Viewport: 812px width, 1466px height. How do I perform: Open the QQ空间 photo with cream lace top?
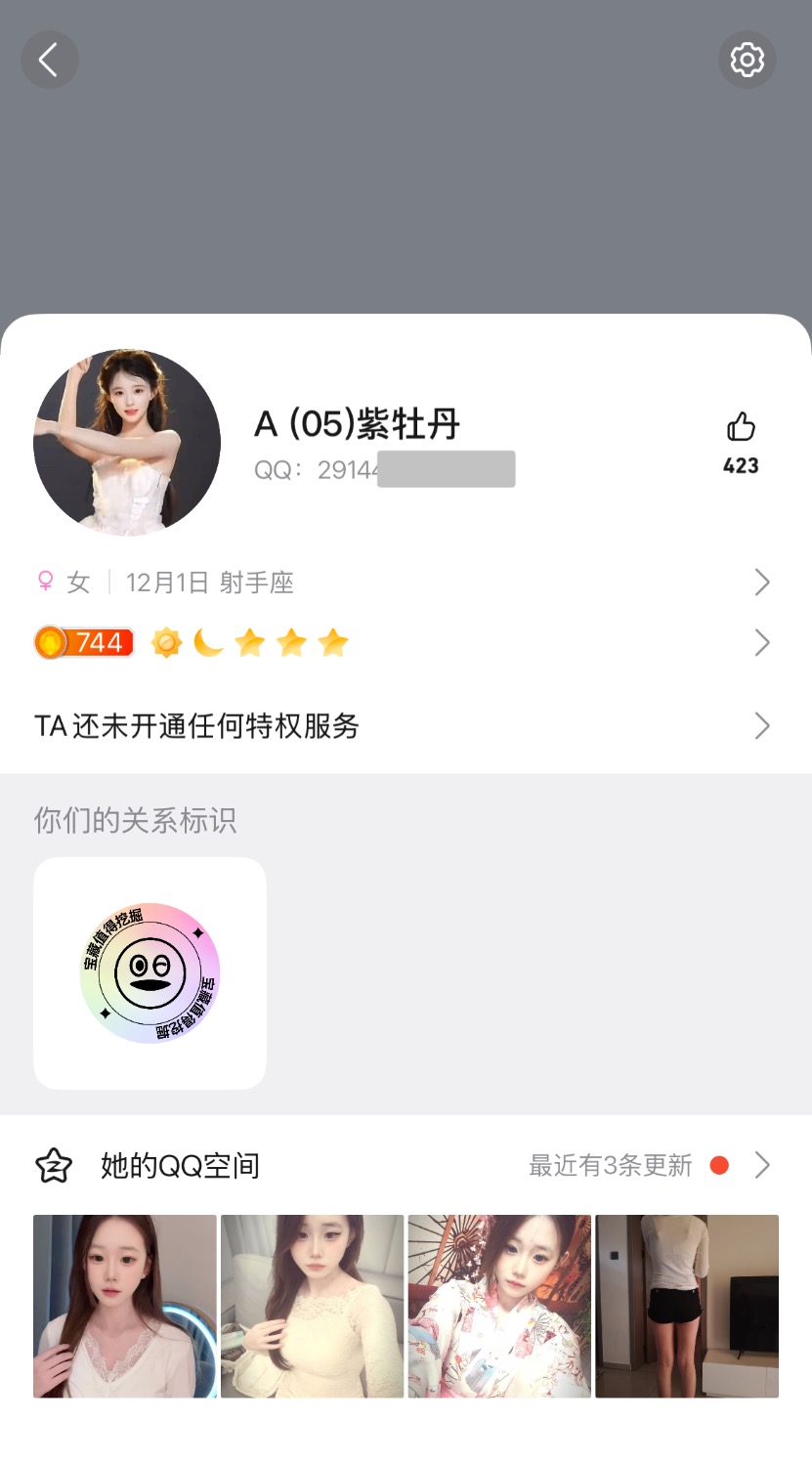tap(313, 1306)
